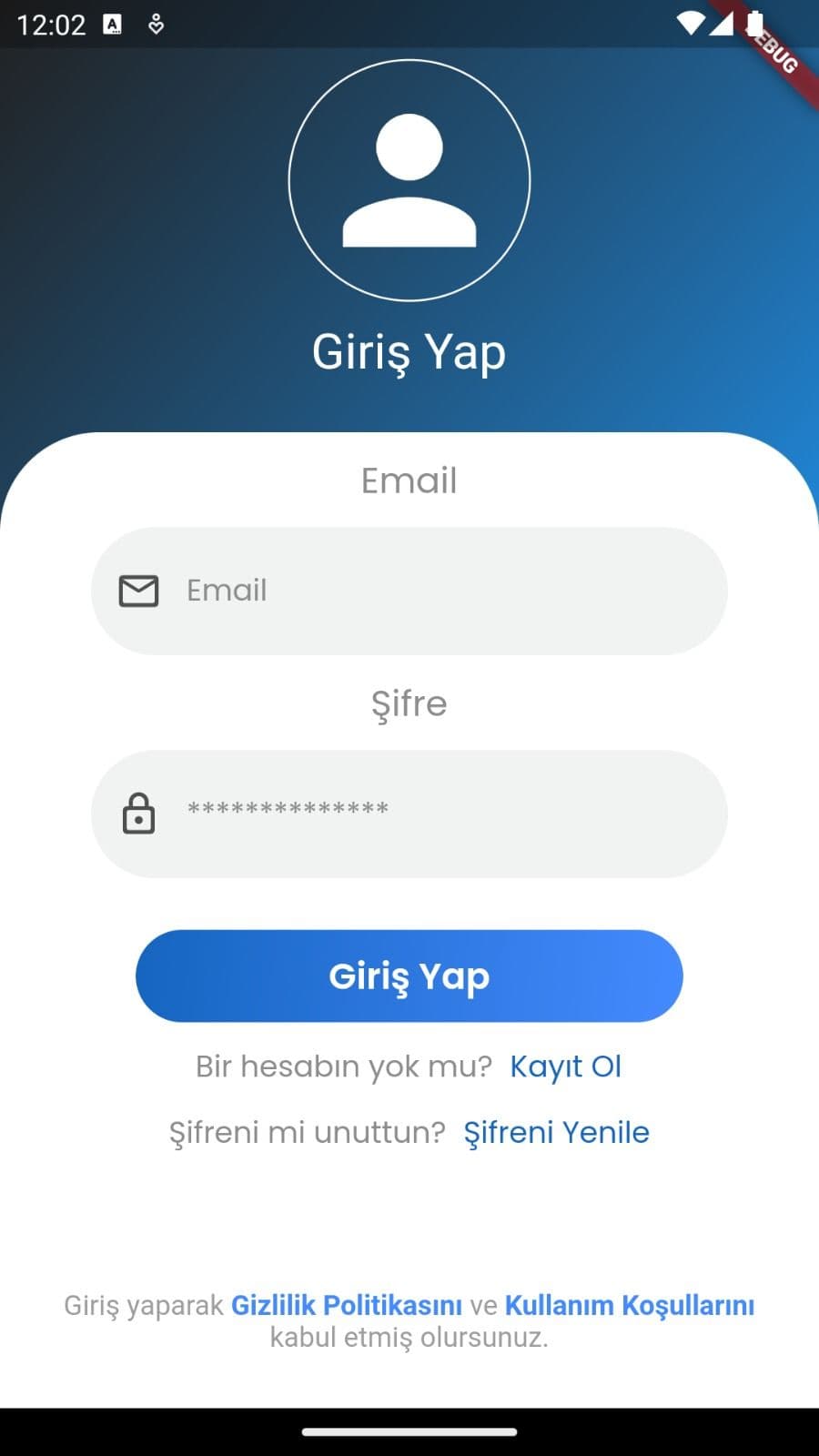Viewport: 819px width, 1456px height.
Task: Tap the navigation gesture bar at the bottom
Action: click(409, 1431)
